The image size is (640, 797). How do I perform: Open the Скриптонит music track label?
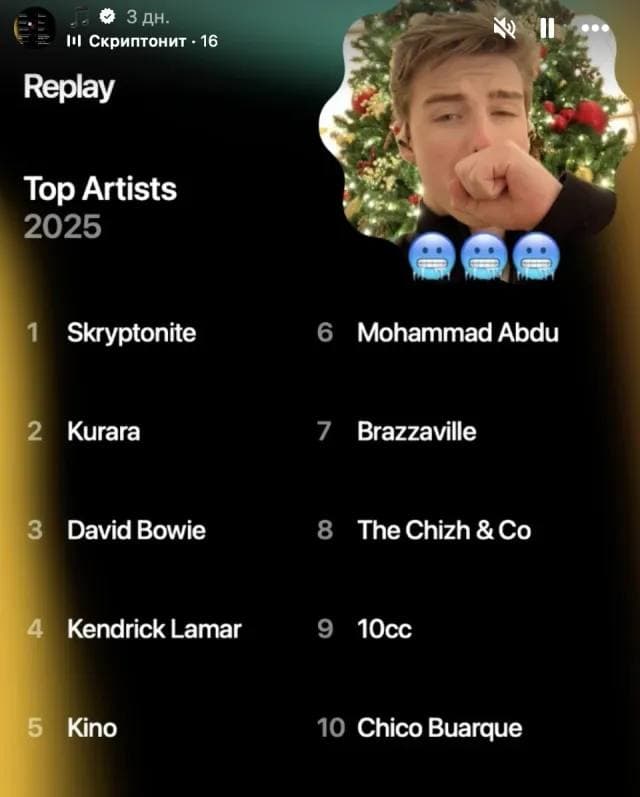(x=141, y=41)
